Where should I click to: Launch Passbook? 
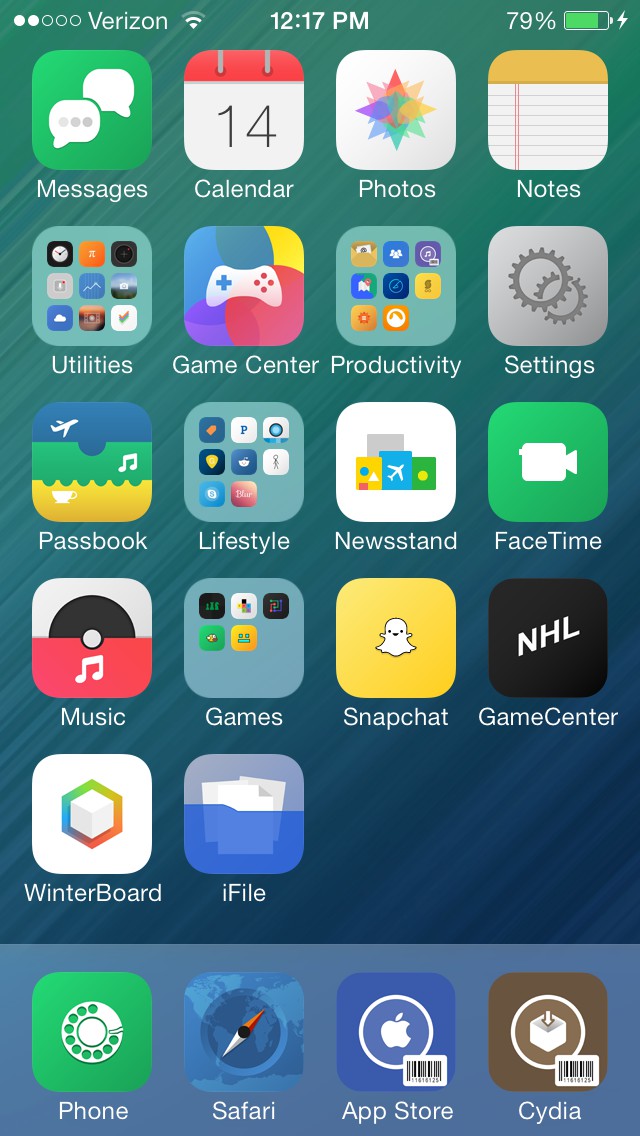92,462
